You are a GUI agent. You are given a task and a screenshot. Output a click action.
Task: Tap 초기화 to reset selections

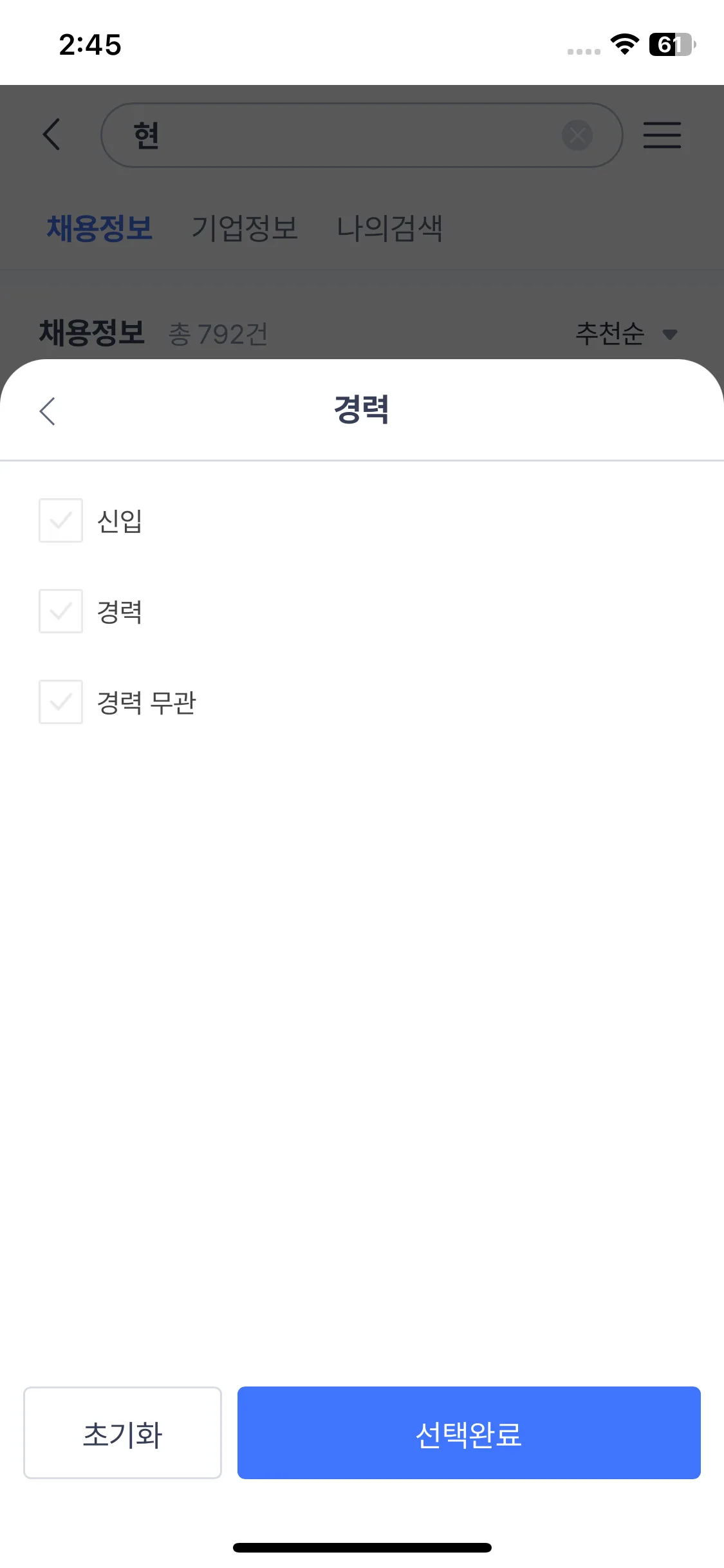[122, 1432]
